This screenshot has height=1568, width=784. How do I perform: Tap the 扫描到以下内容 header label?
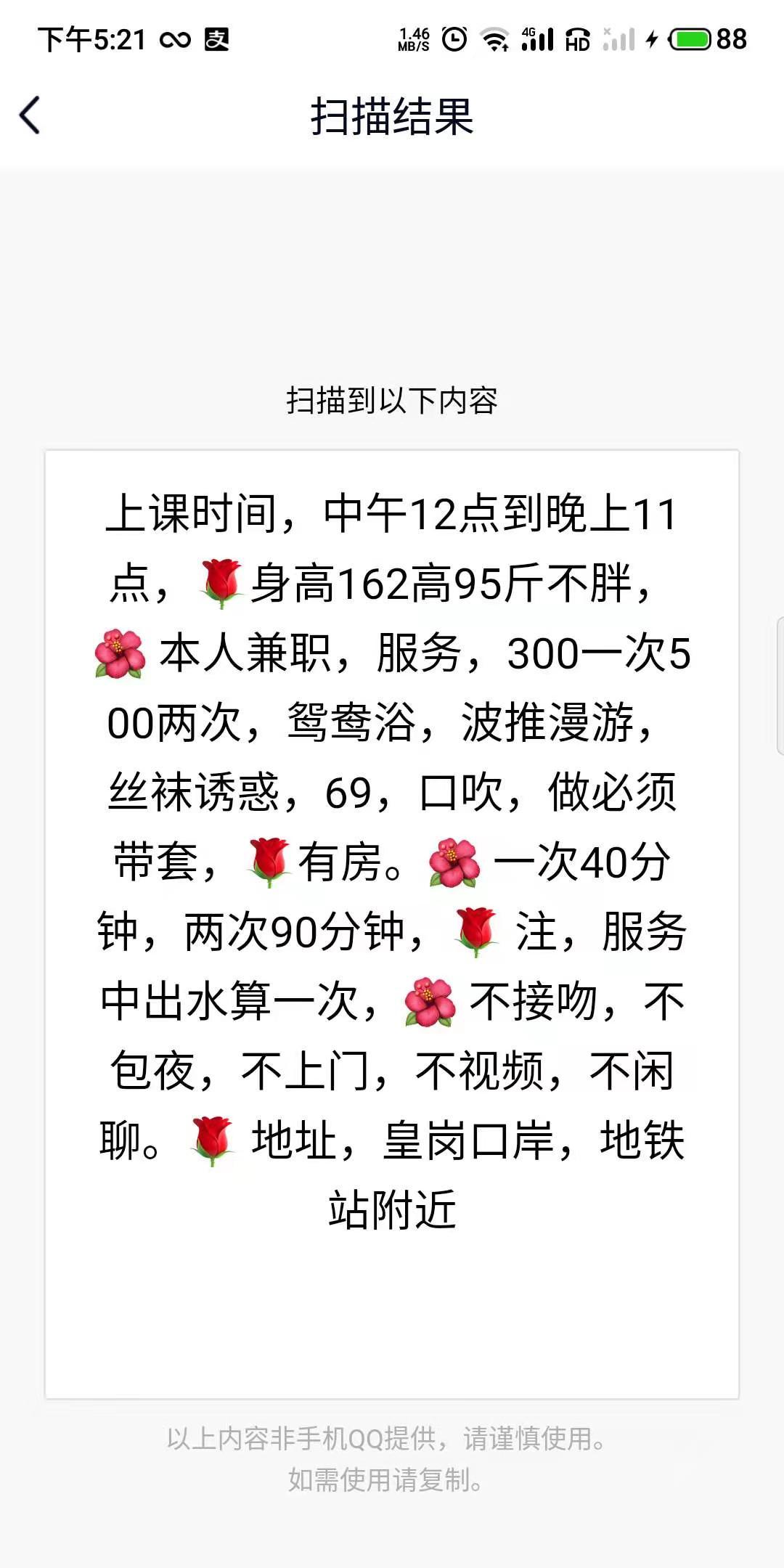click(392, 398)
